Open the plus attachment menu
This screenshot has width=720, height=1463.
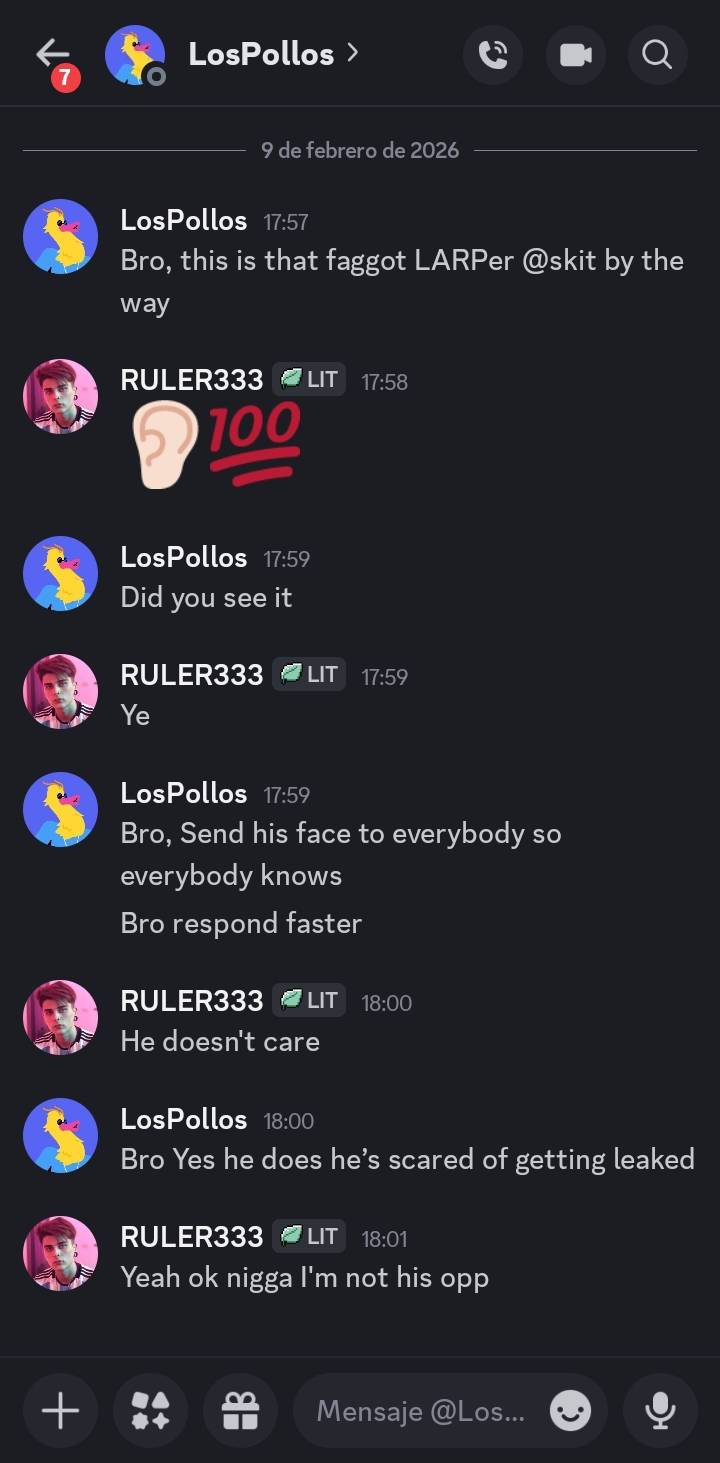click(x=60, y=1411)
